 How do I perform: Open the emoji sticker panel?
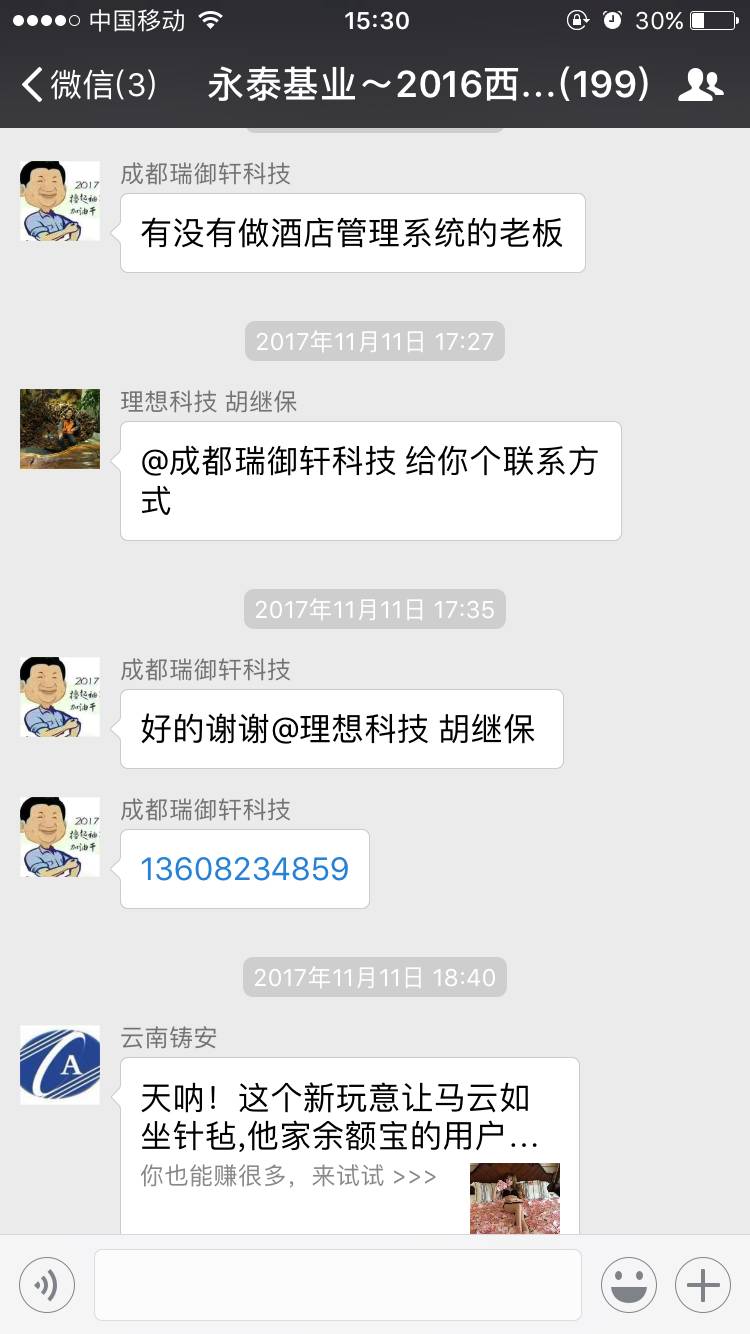coord(629,1284)
